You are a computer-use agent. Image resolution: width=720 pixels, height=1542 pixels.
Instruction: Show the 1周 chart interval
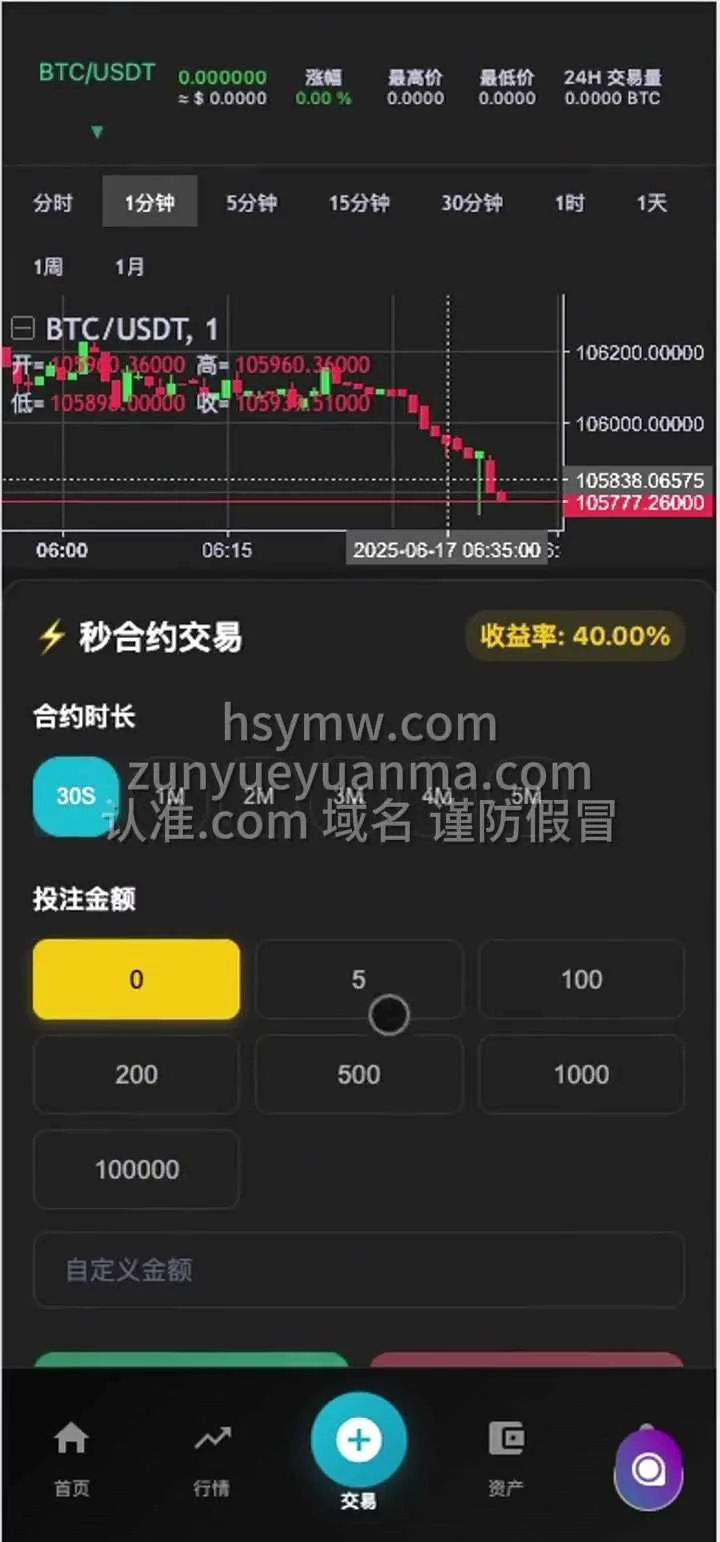[x=48, y=267]
